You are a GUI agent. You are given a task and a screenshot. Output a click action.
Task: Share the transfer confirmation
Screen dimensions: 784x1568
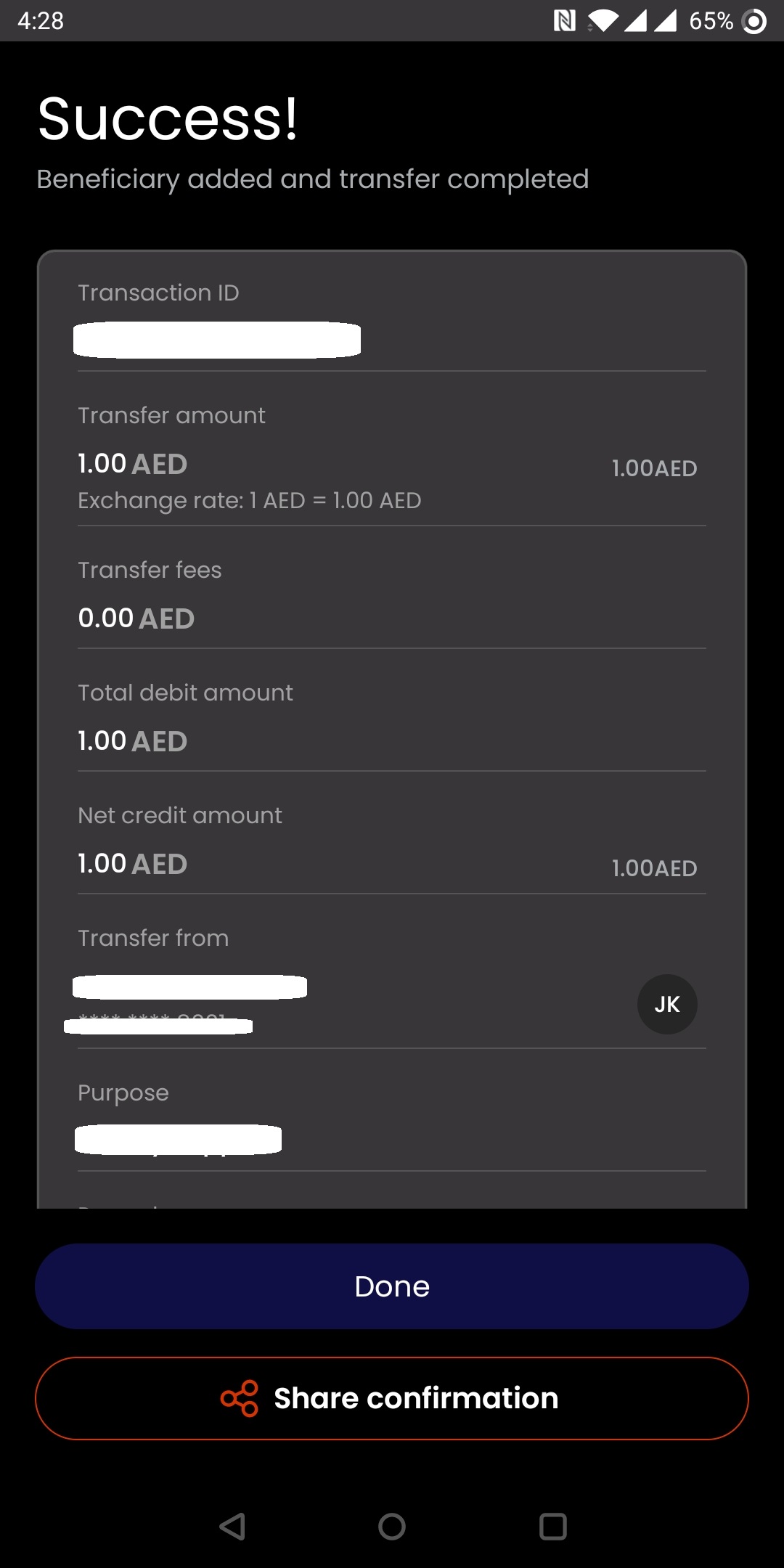click(392, 1398)
